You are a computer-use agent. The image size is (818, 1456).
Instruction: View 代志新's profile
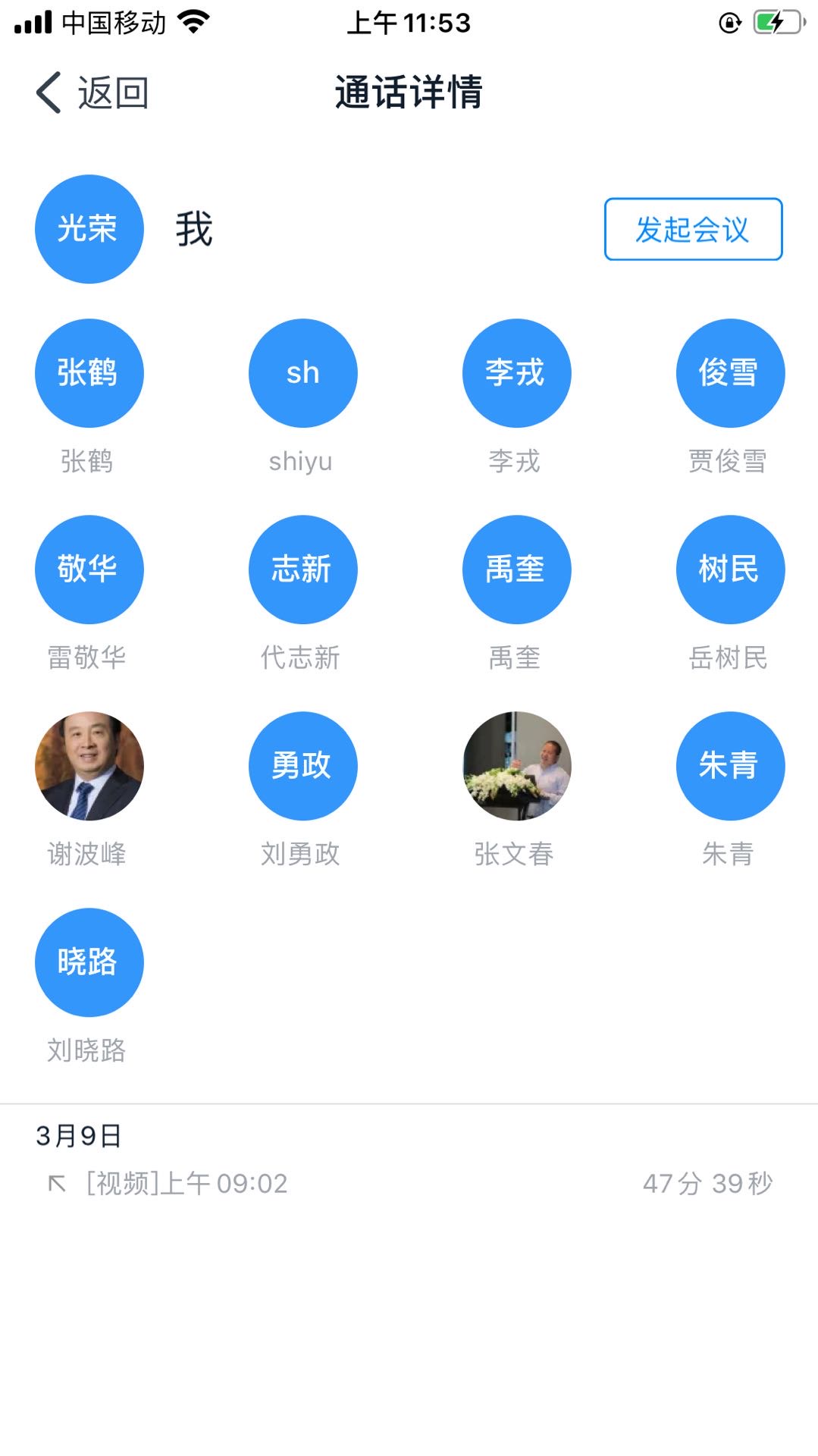303,570
